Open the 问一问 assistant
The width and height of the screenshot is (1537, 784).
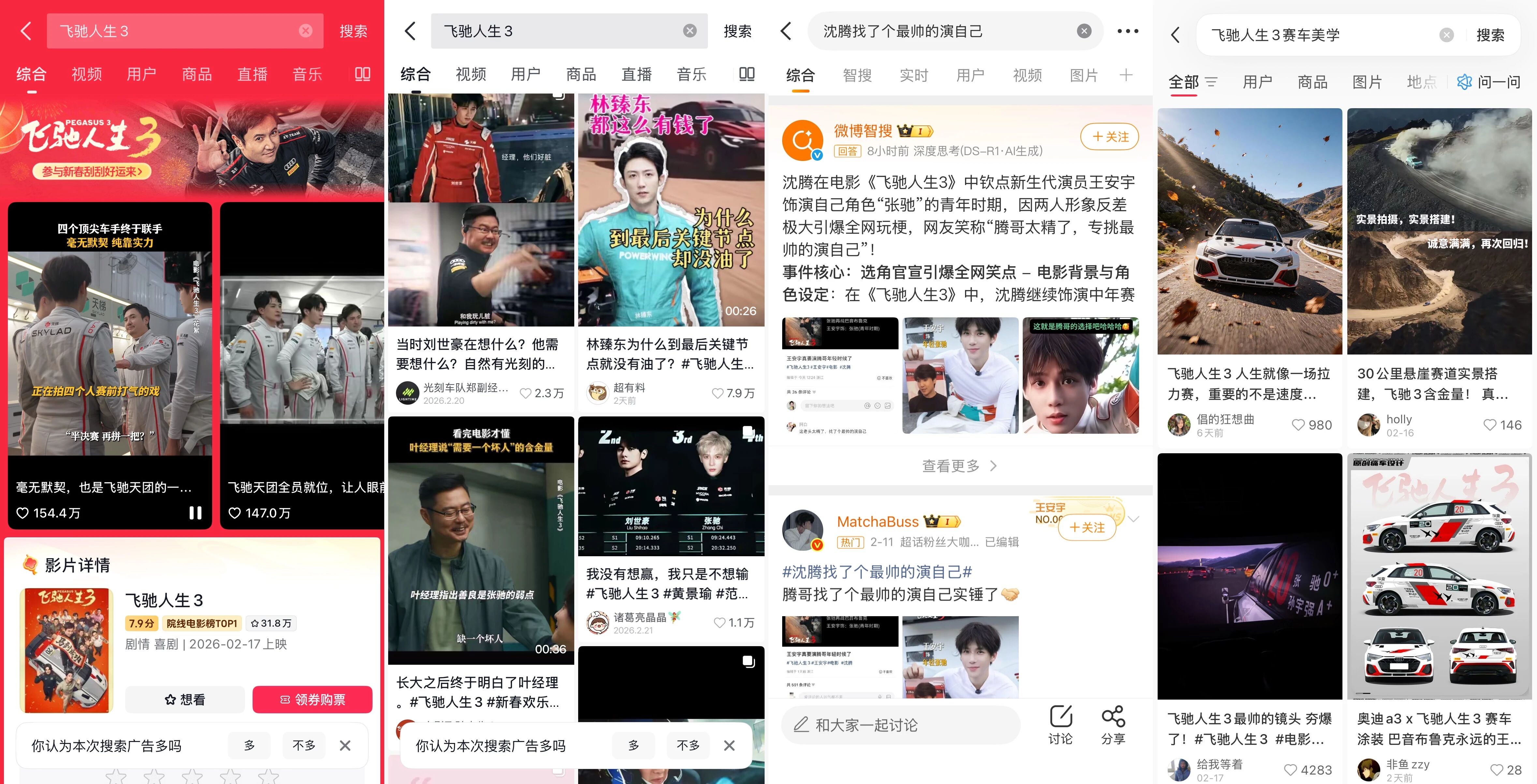[1489, 82]
